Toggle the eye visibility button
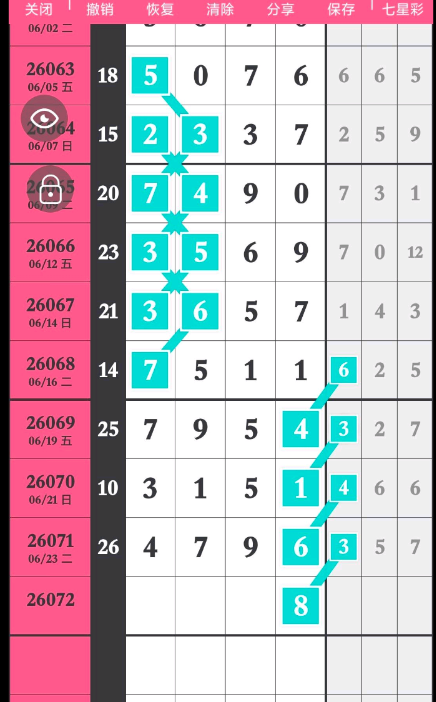Image resolution: width=436 pixels, height=702 pixels. pyautogui.click(x=44, y=119)
